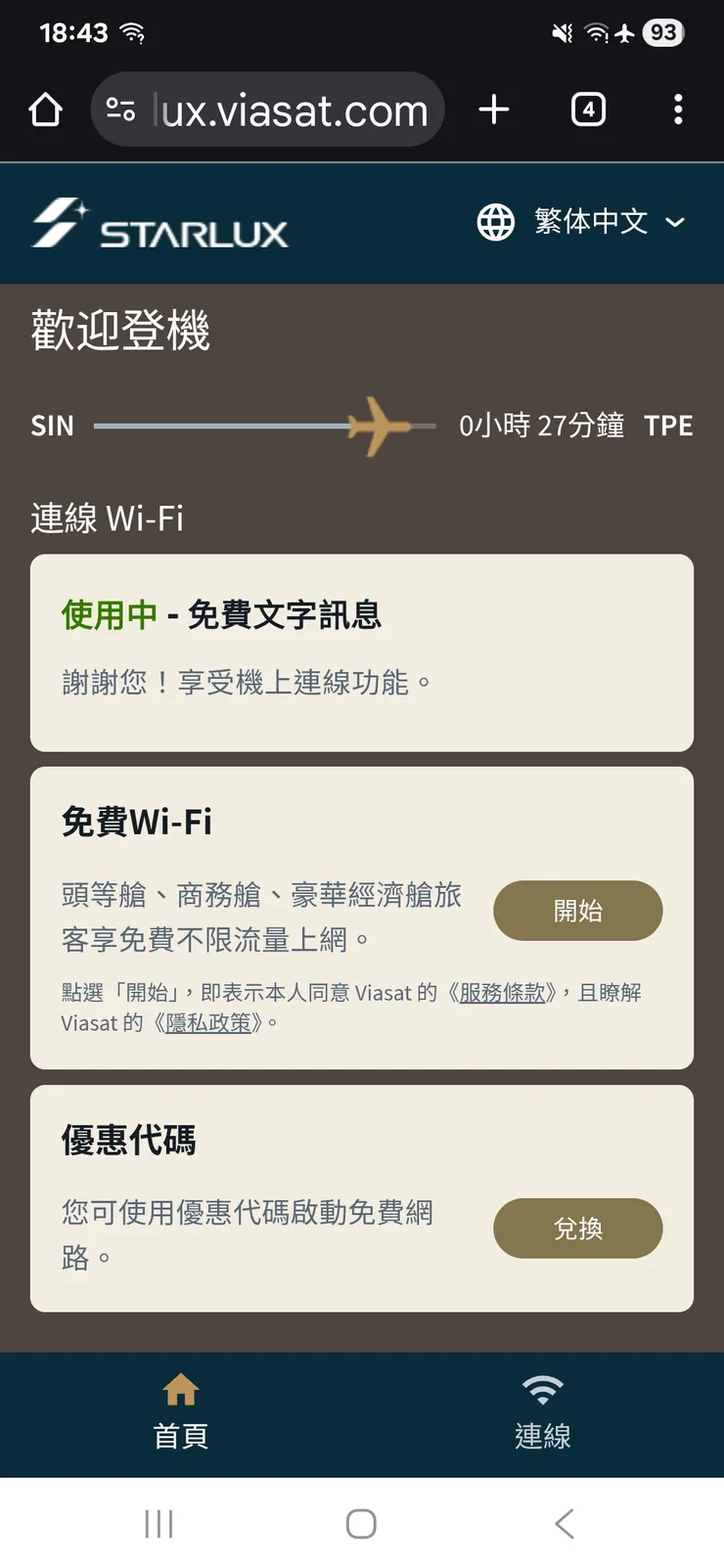
Task: Expand the language selector chevron
Action: [675, 223]
